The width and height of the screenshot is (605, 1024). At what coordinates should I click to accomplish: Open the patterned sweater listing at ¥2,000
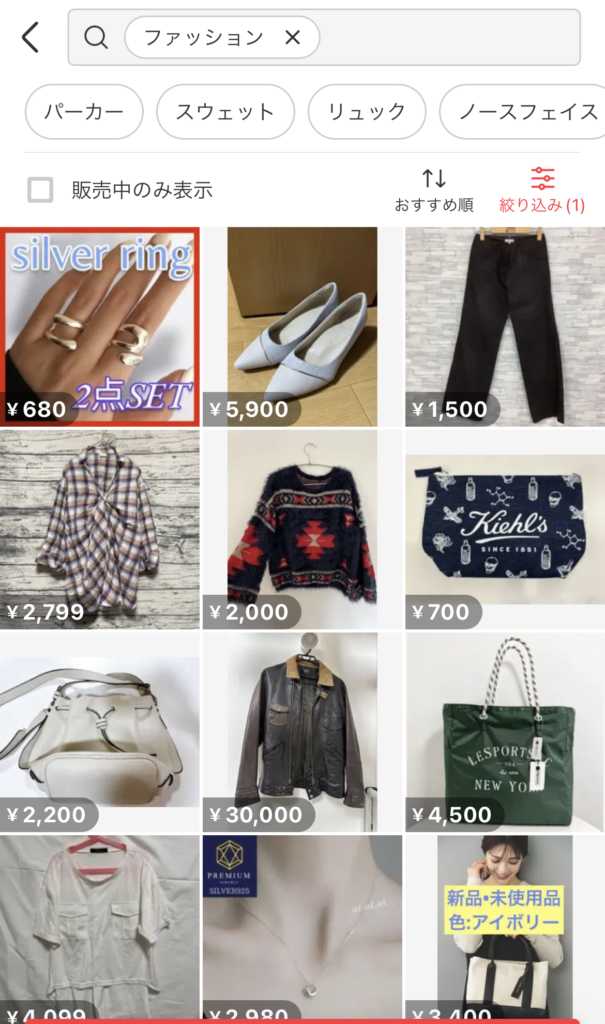[x=302, y=529]
